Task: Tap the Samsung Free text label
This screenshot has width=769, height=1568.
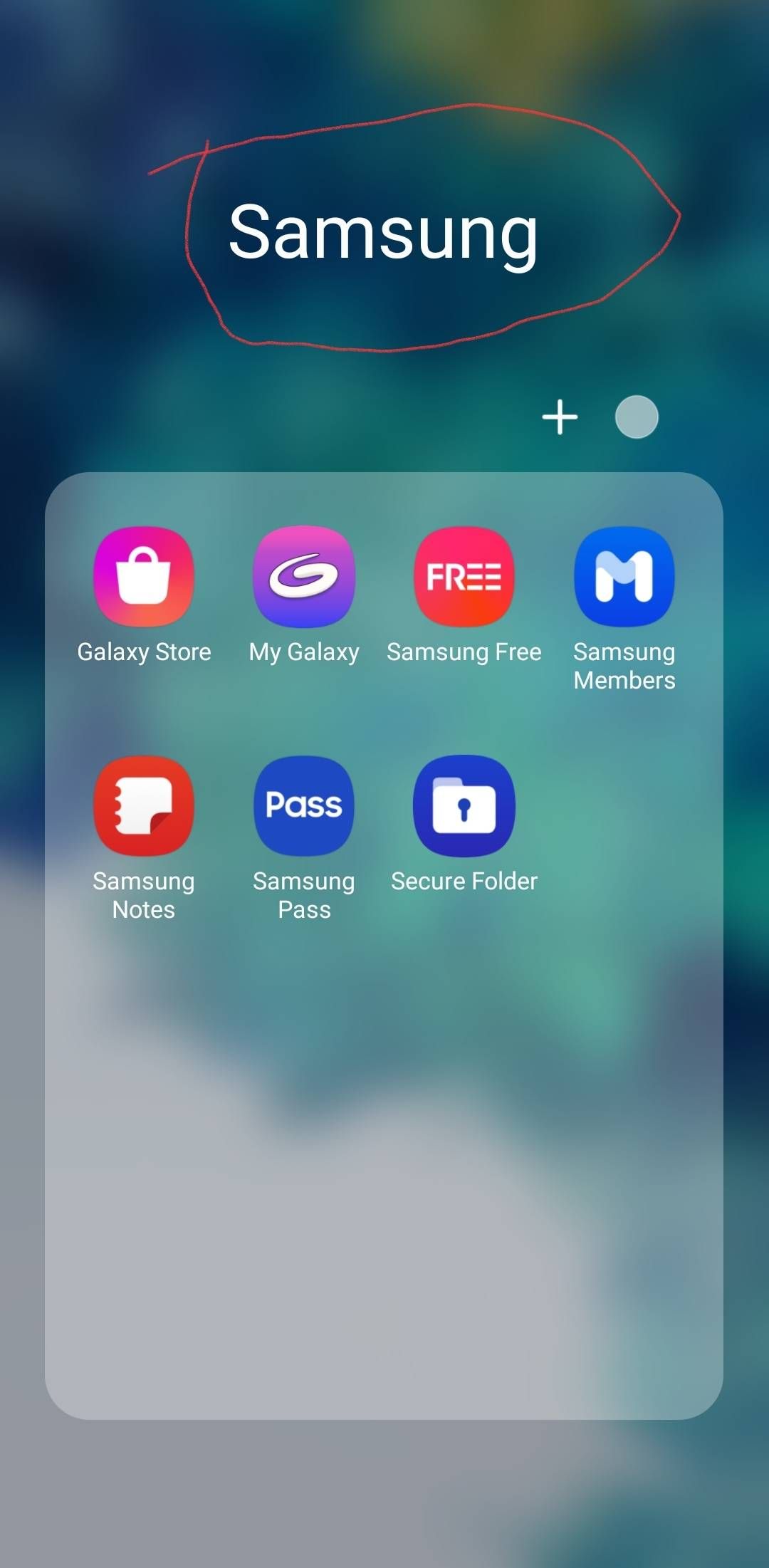Action: 464,651
